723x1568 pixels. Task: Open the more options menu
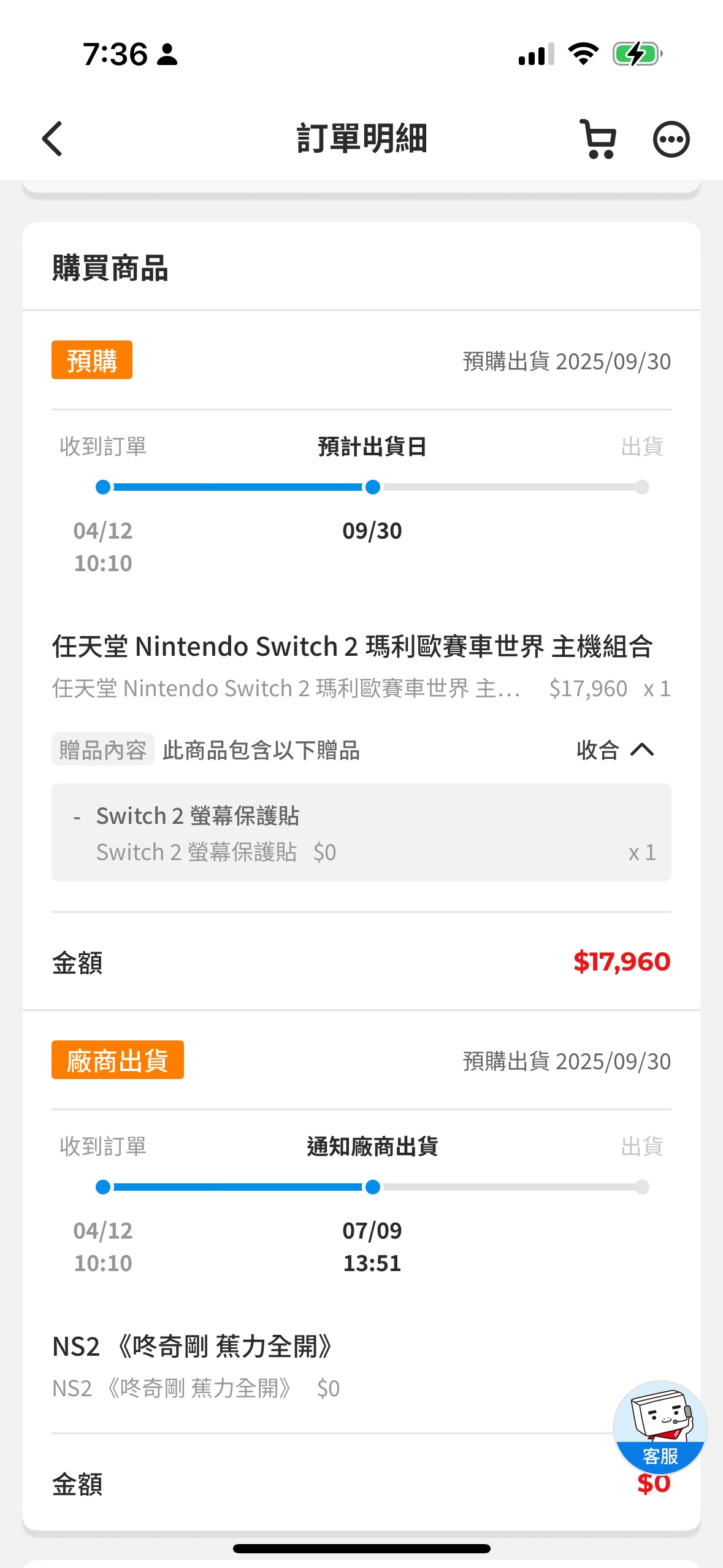point(671,139)
